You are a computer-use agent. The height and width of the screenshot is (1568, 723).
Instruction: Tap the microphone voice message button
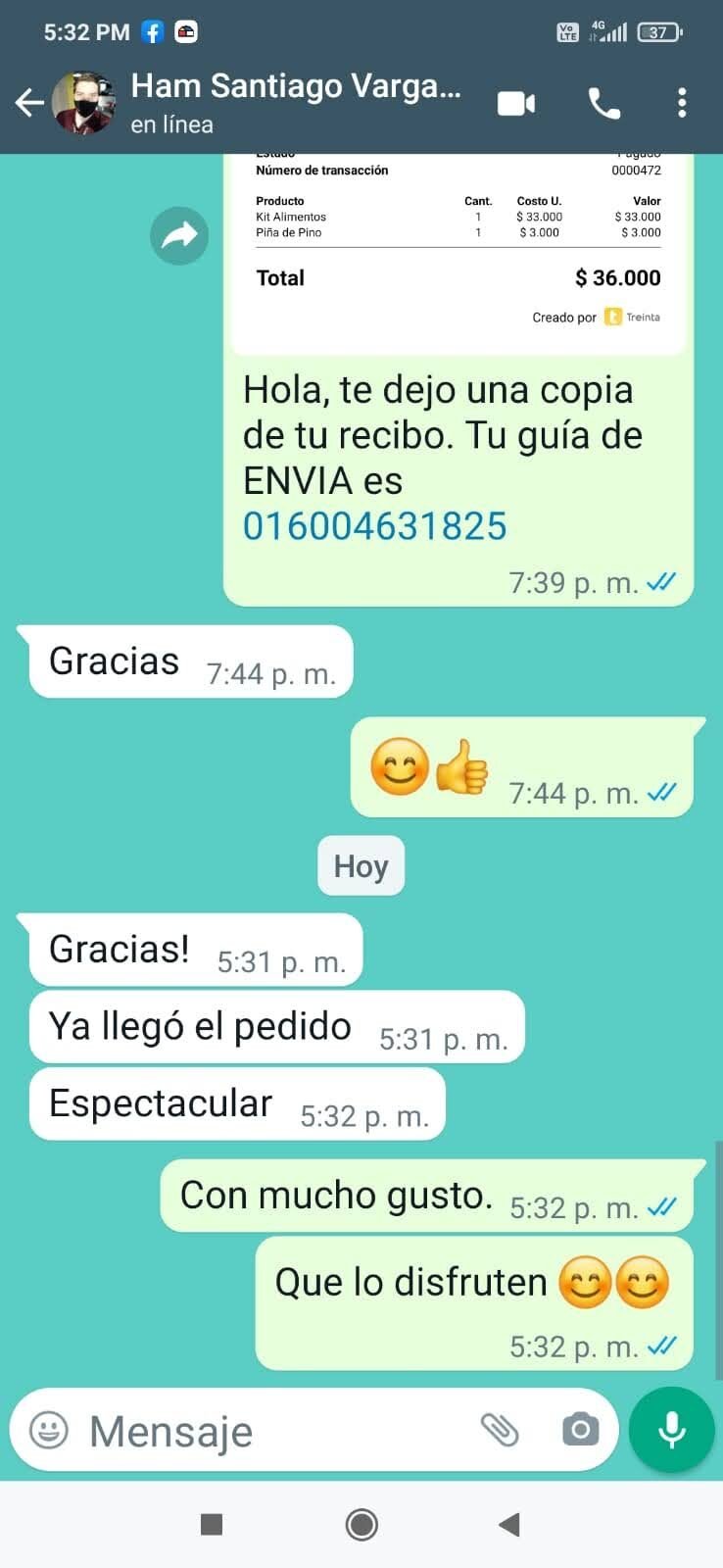pos(672,1430)
